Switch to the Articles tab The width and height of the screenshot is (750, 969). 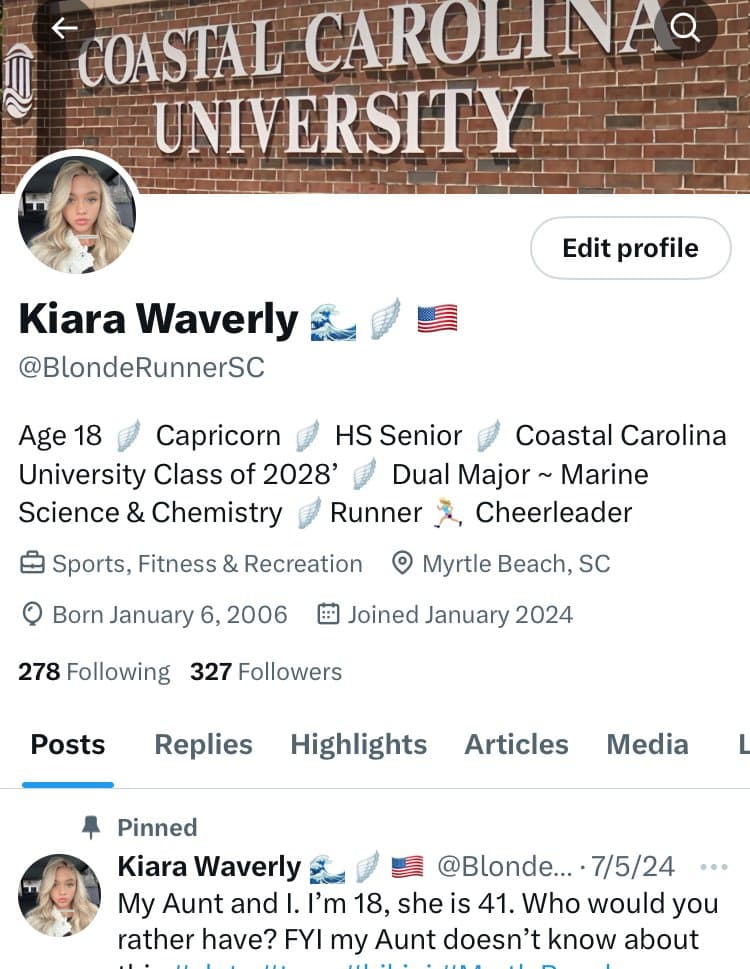516,745
